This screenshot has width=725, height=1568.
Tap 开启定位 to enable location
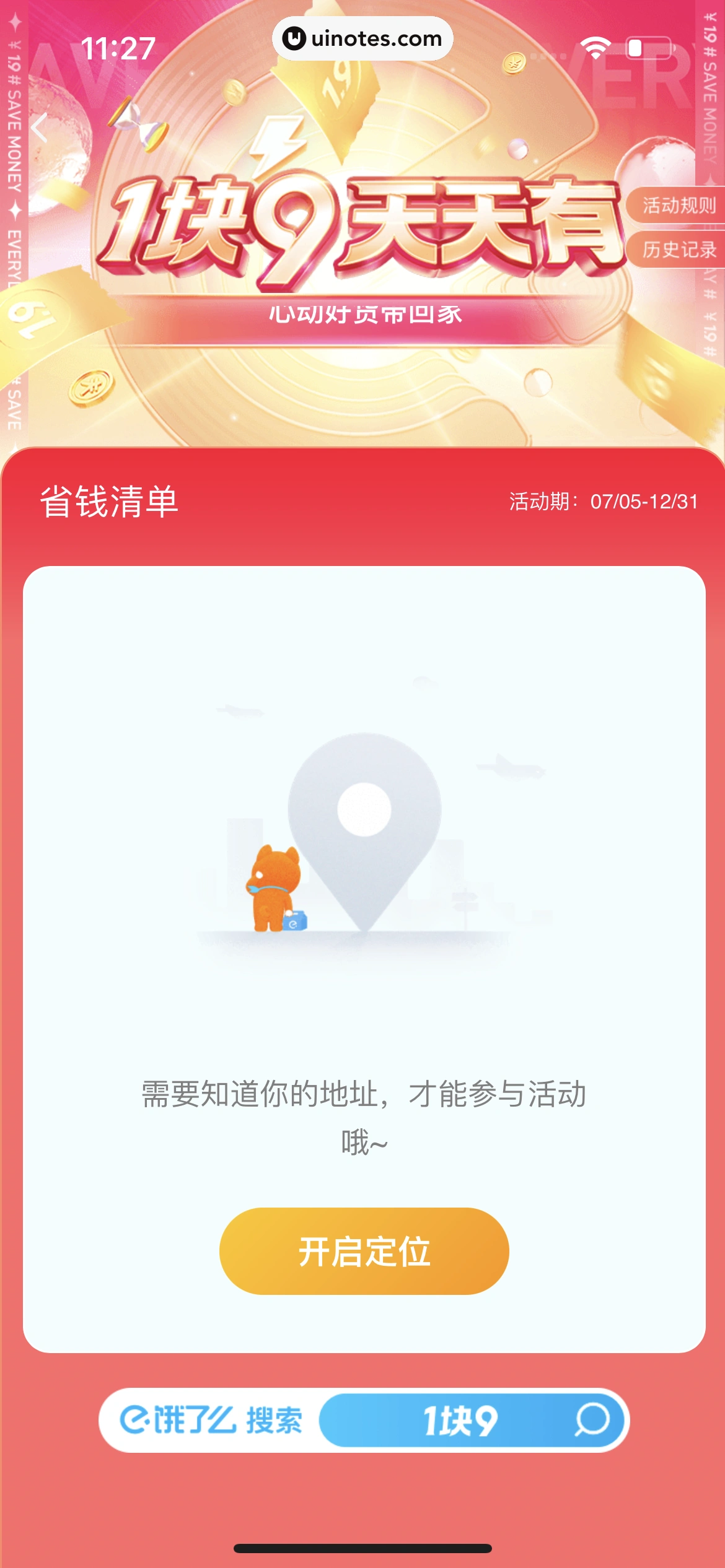[364, 1250]
